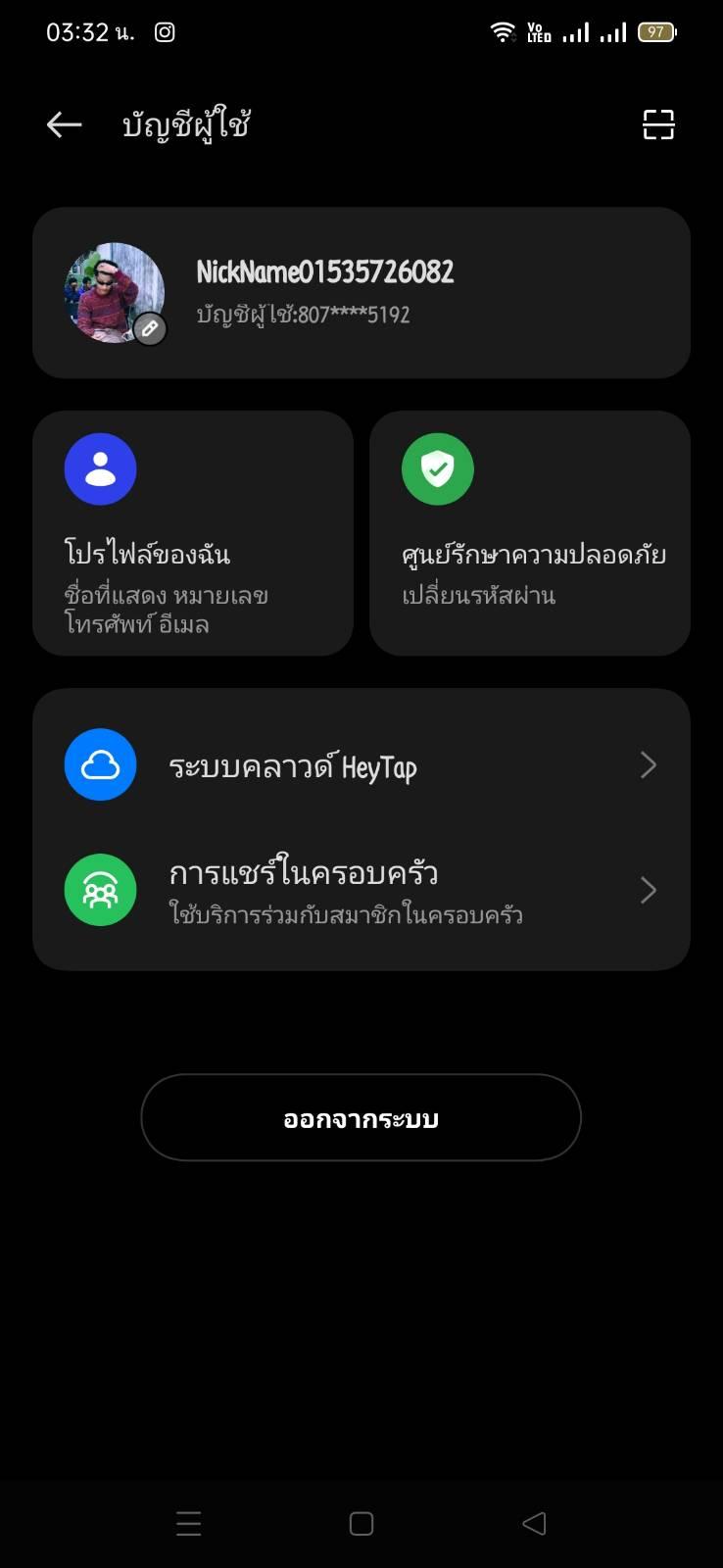Open the QR scan icon

(658, 124)
